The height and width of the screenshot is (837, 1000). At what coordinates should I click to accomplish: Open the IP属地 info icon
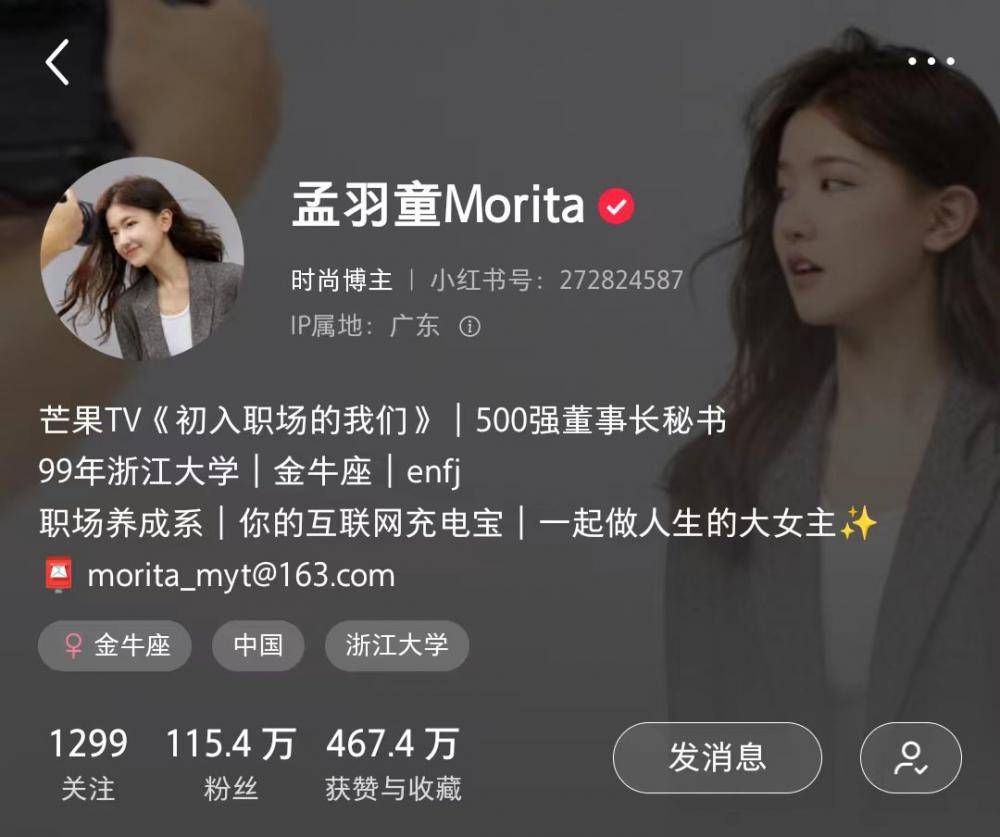coord(470,326)
